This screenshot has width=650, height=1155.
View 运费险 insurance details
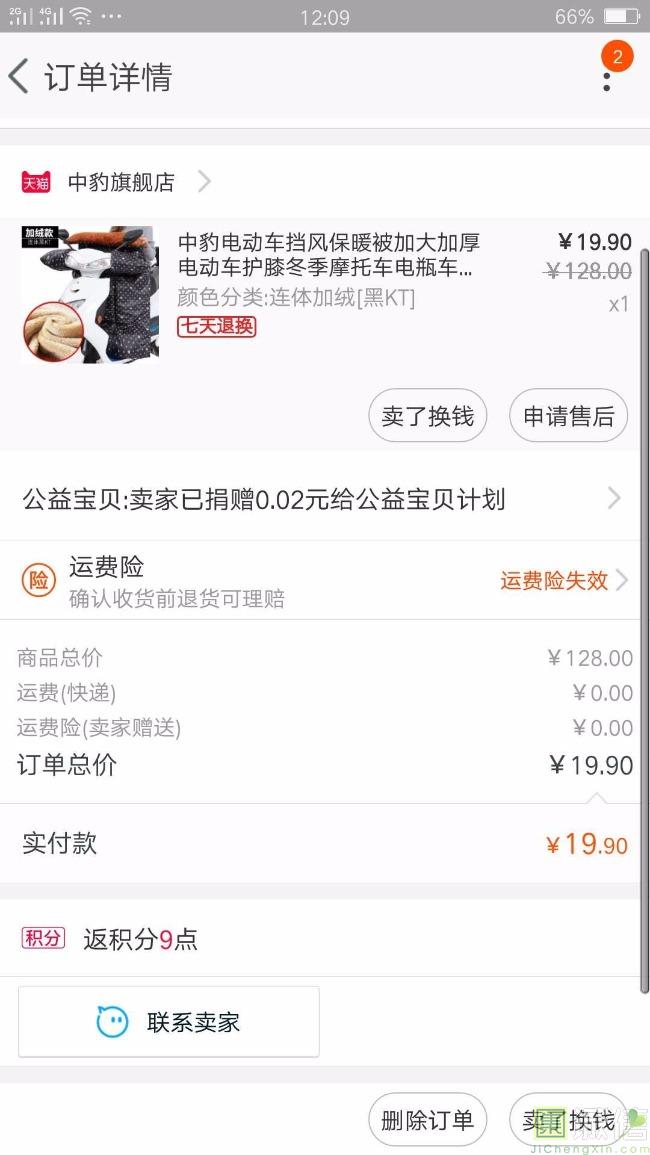pyautogui.click(x=320, y=581)
